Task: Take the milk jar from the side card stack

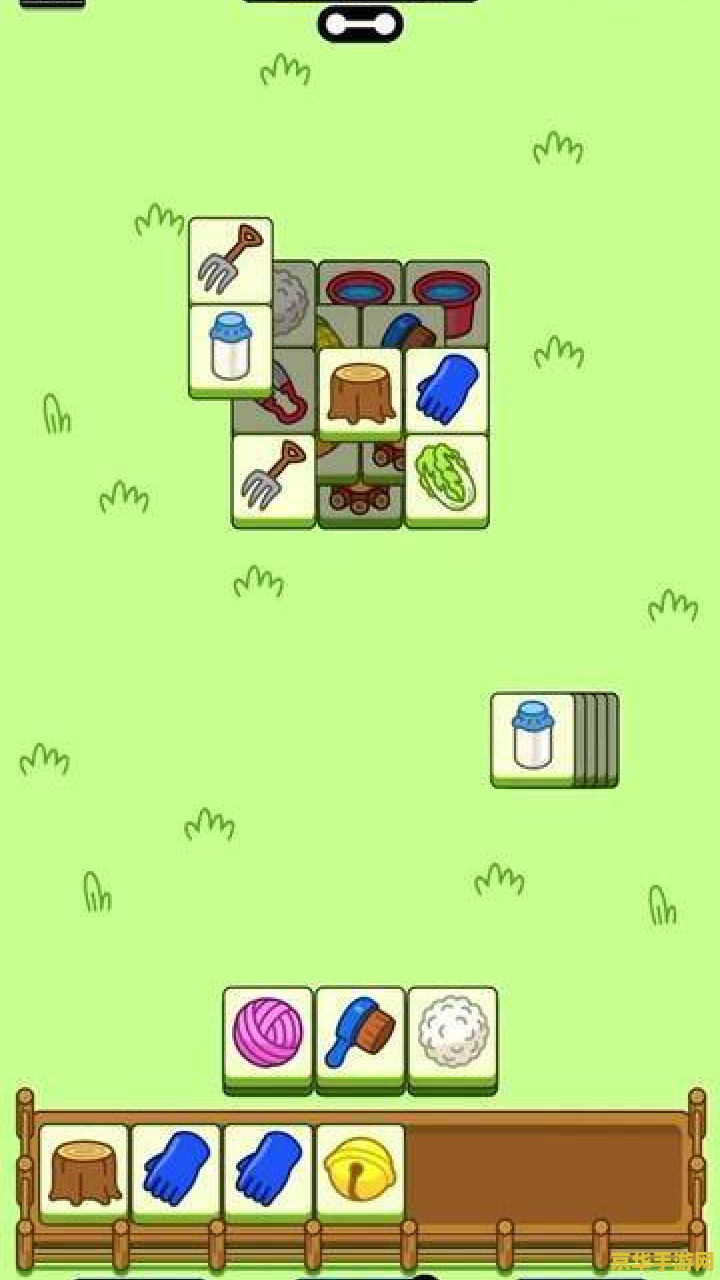Action: (533, 736)
